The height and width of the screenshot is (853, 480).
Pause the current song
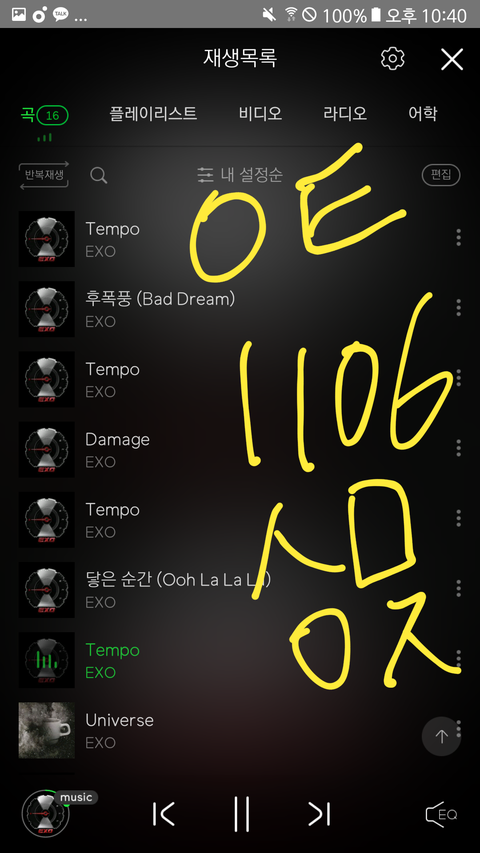[242, 814]
